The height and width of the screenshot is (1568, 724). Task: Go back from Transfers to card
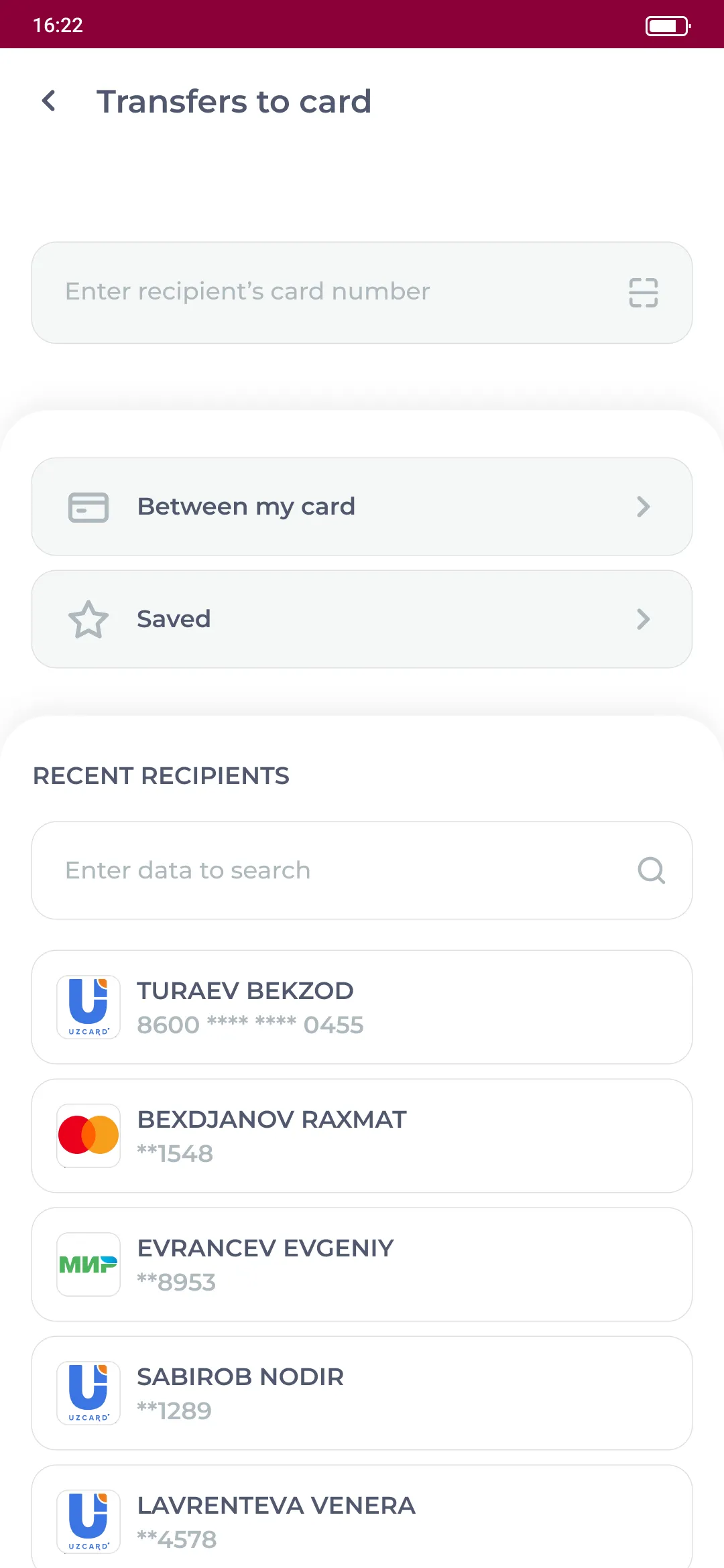[49, 102]
